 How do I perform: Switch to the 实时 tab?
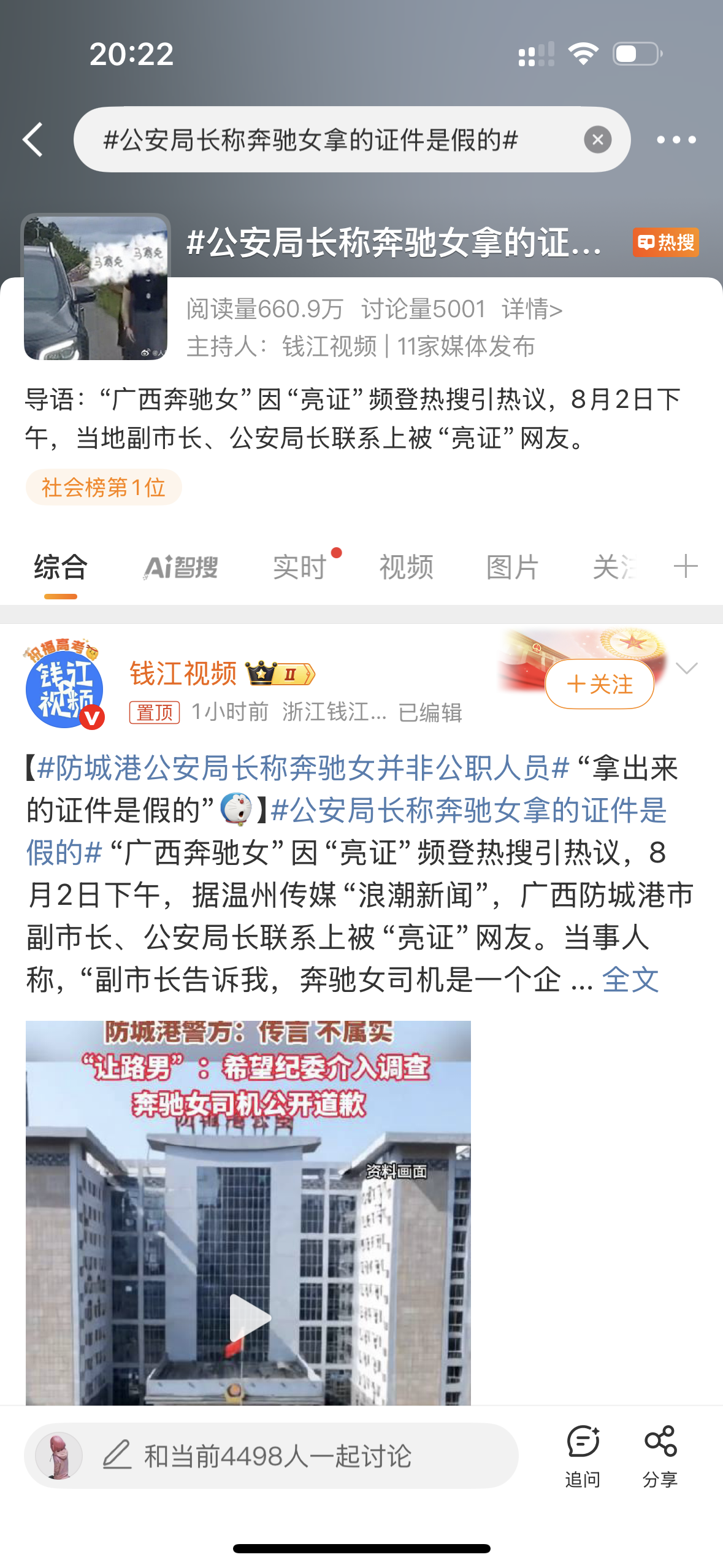pyautogui.click(x=300, y=567)
